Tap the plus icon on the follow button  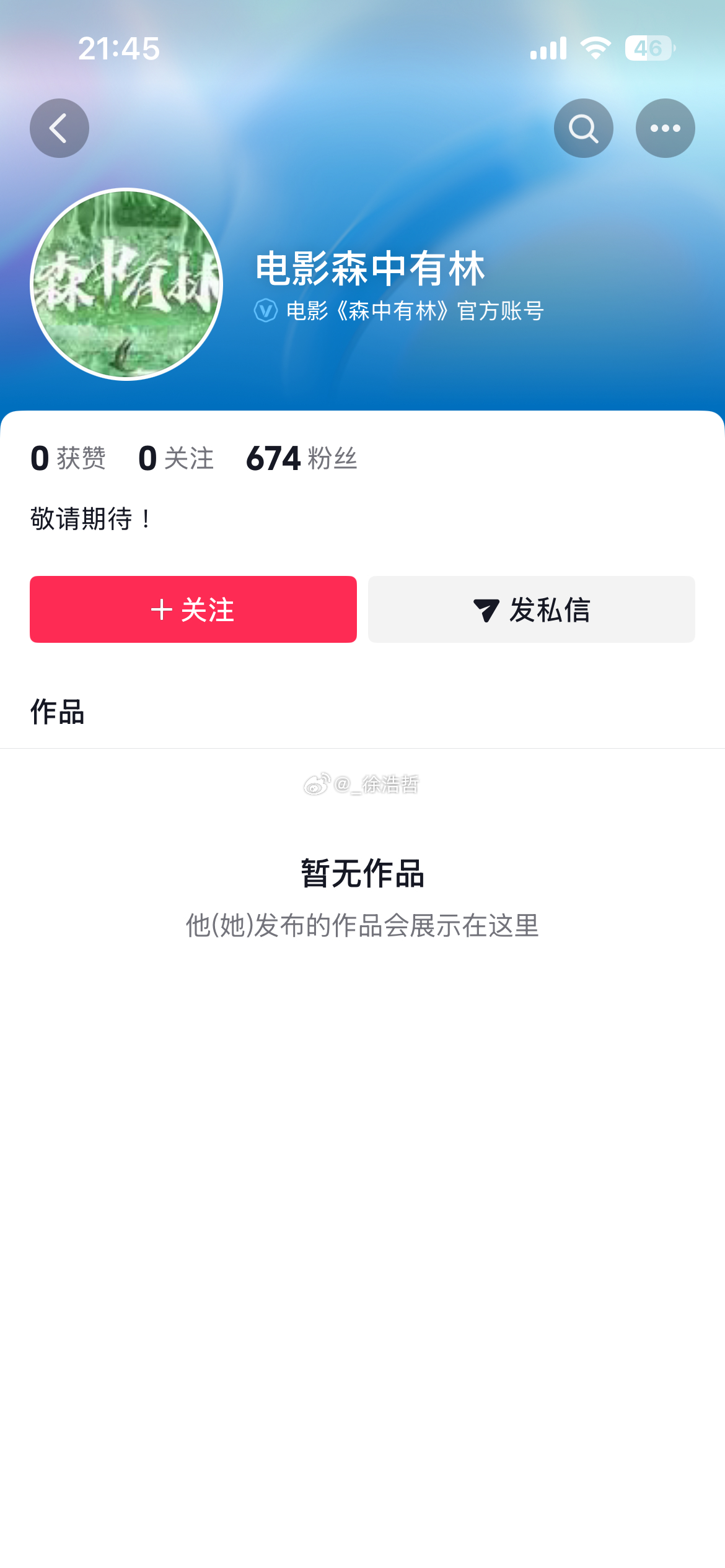[162, 610]
